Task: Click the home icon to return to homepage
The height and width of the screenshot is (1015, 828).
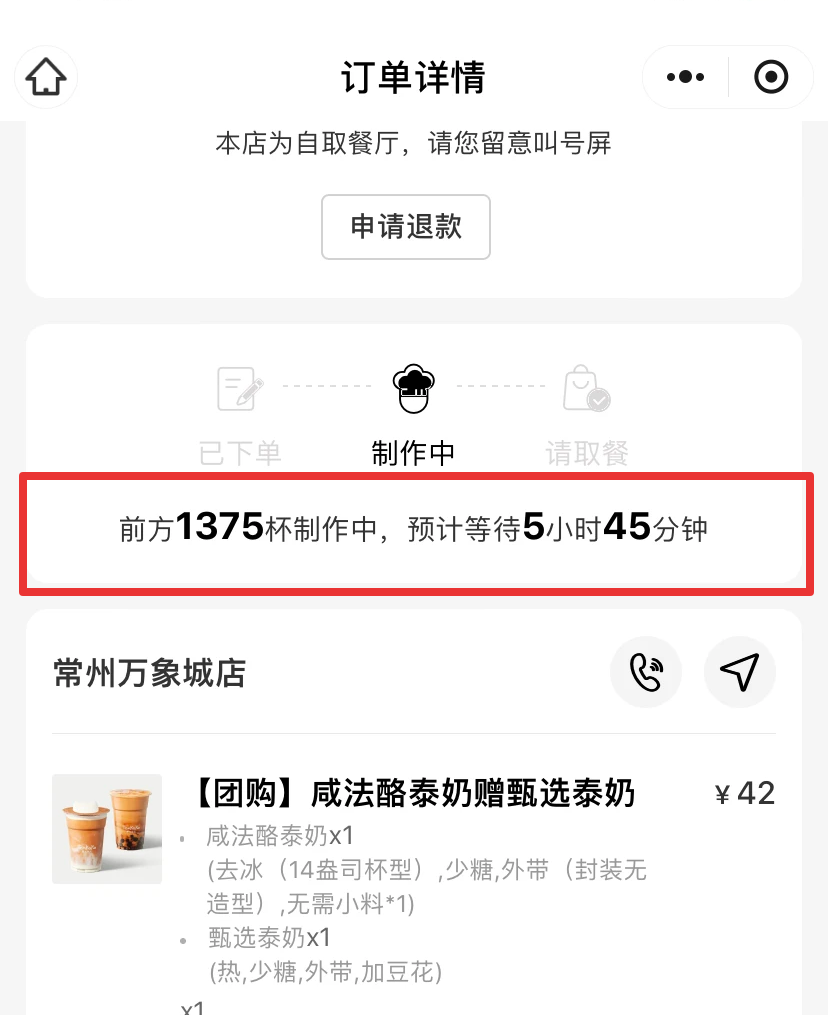Action: [45, 77]
